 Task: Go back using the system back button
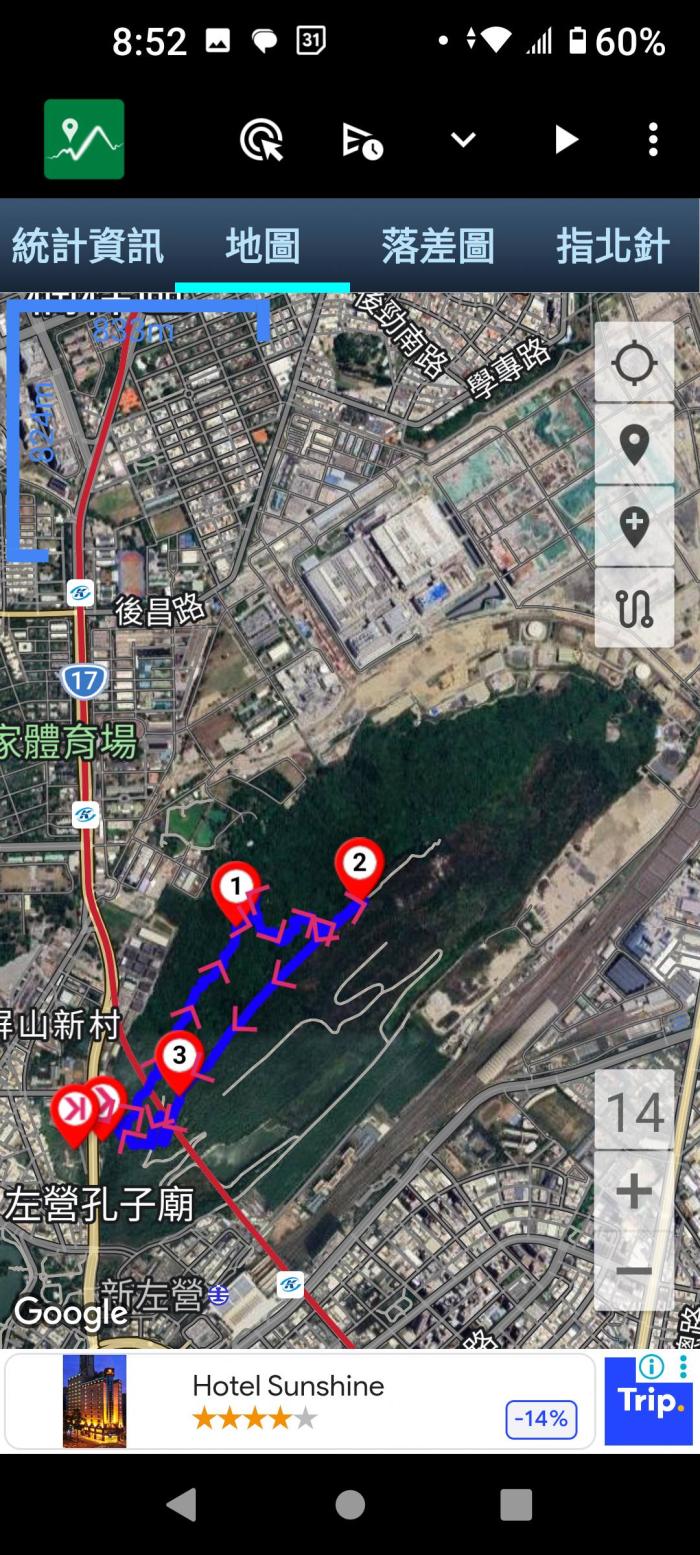click(x=181, y=1504)
